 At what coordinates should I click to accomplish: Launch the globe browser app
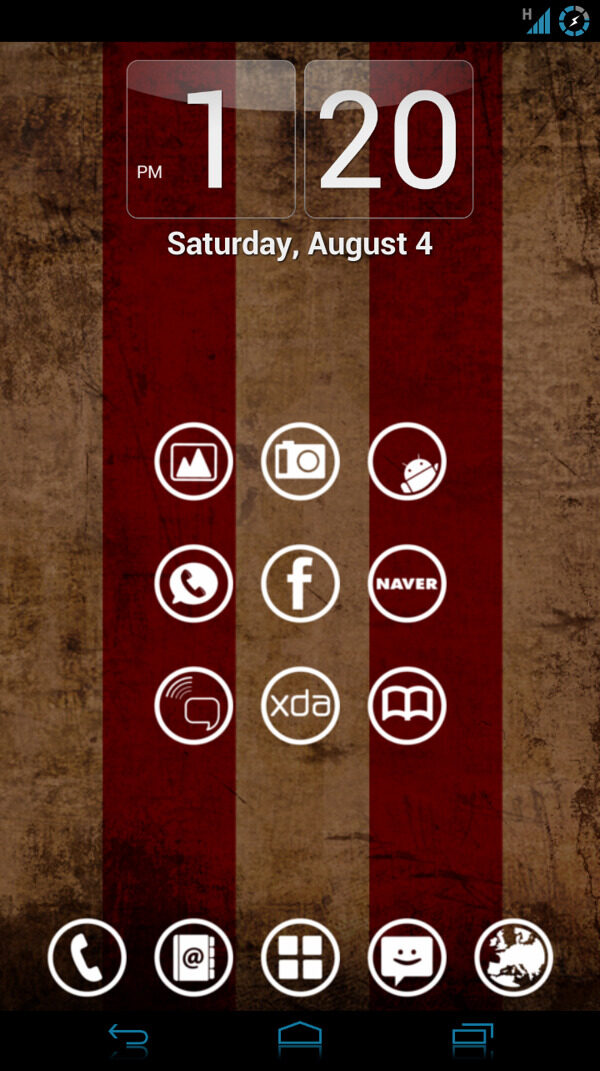514,957
